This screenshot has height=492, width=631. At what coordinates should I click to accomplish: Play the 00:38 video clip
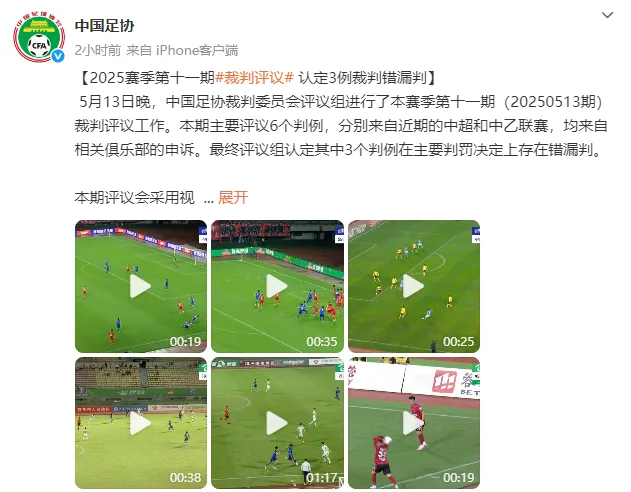[141, 422]
